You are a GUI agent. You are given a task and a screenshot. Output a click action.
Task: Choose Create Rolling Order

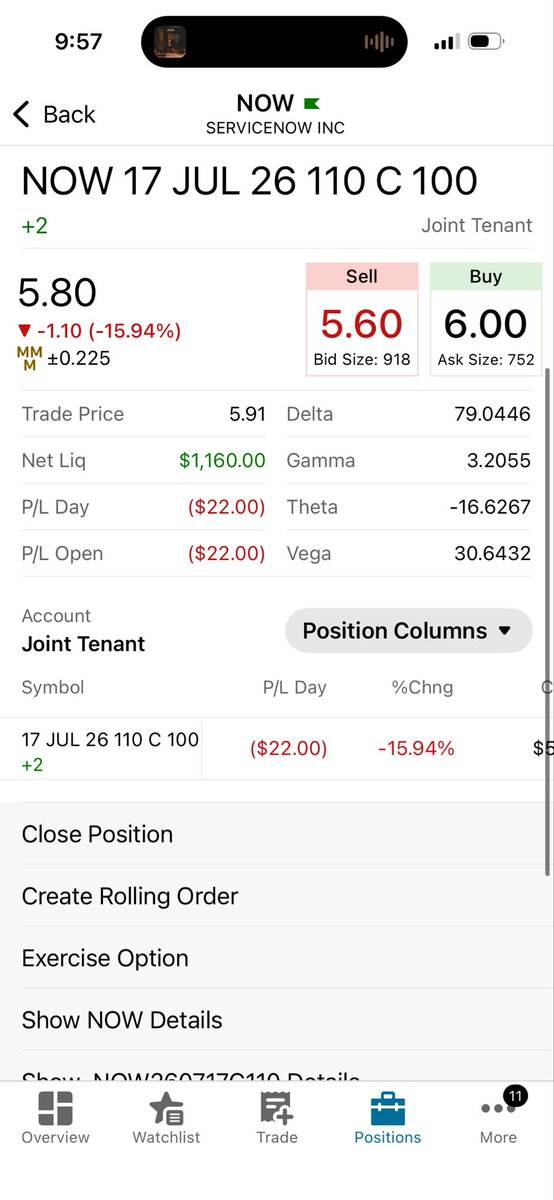coord(277,896)
